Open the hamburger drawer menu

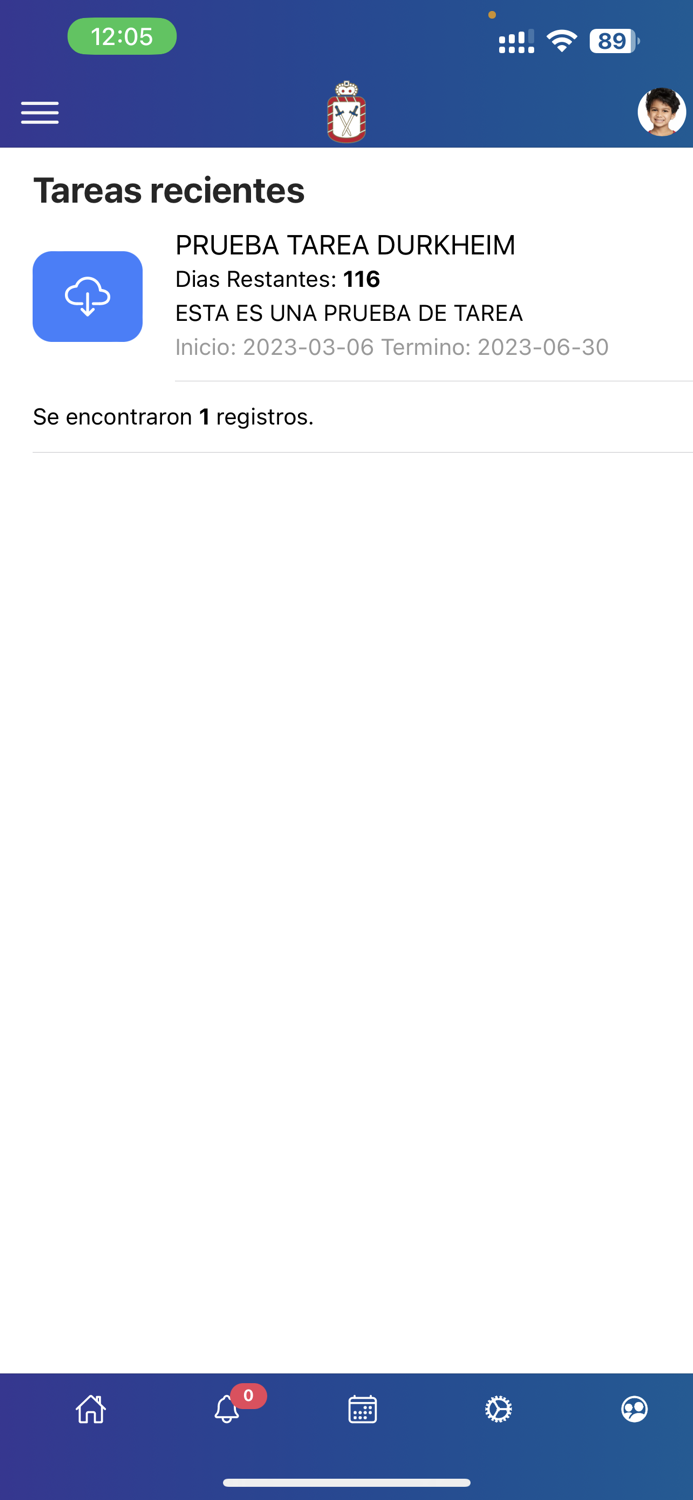tap(40, 113)
